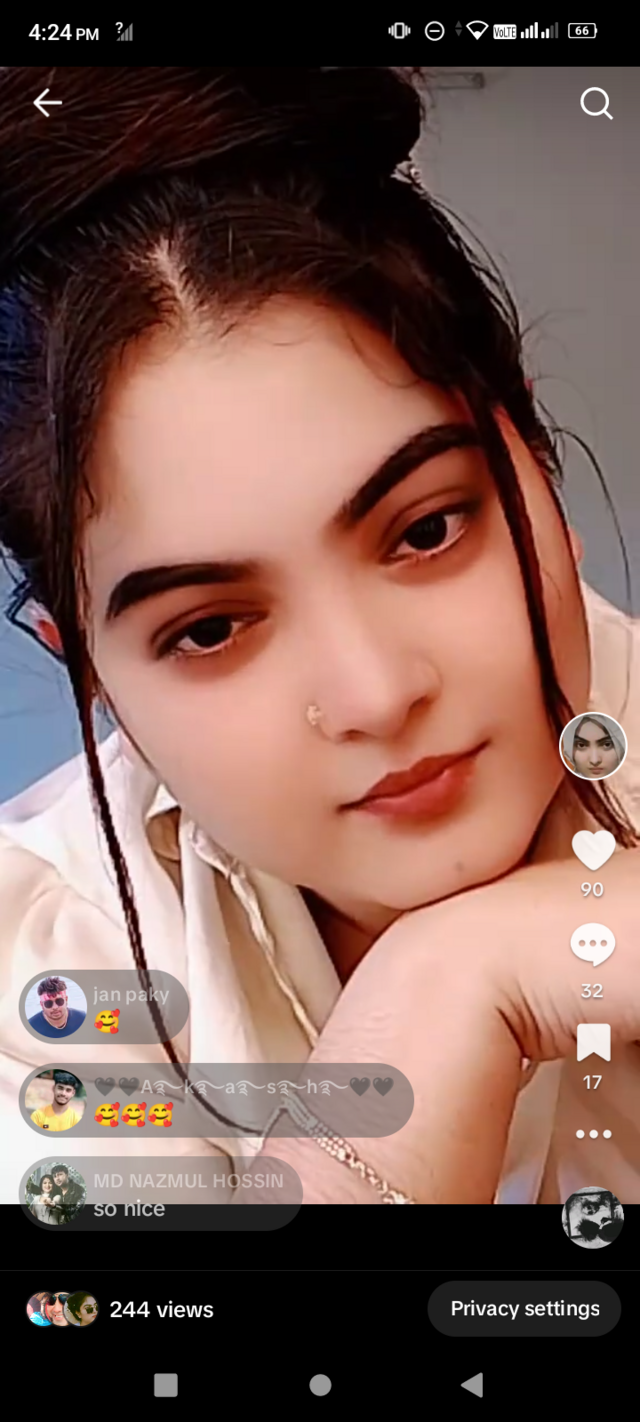Open the creator's profile picture
The width and height of the screenshot is (640, 1422).
click(x=593, y=746)
